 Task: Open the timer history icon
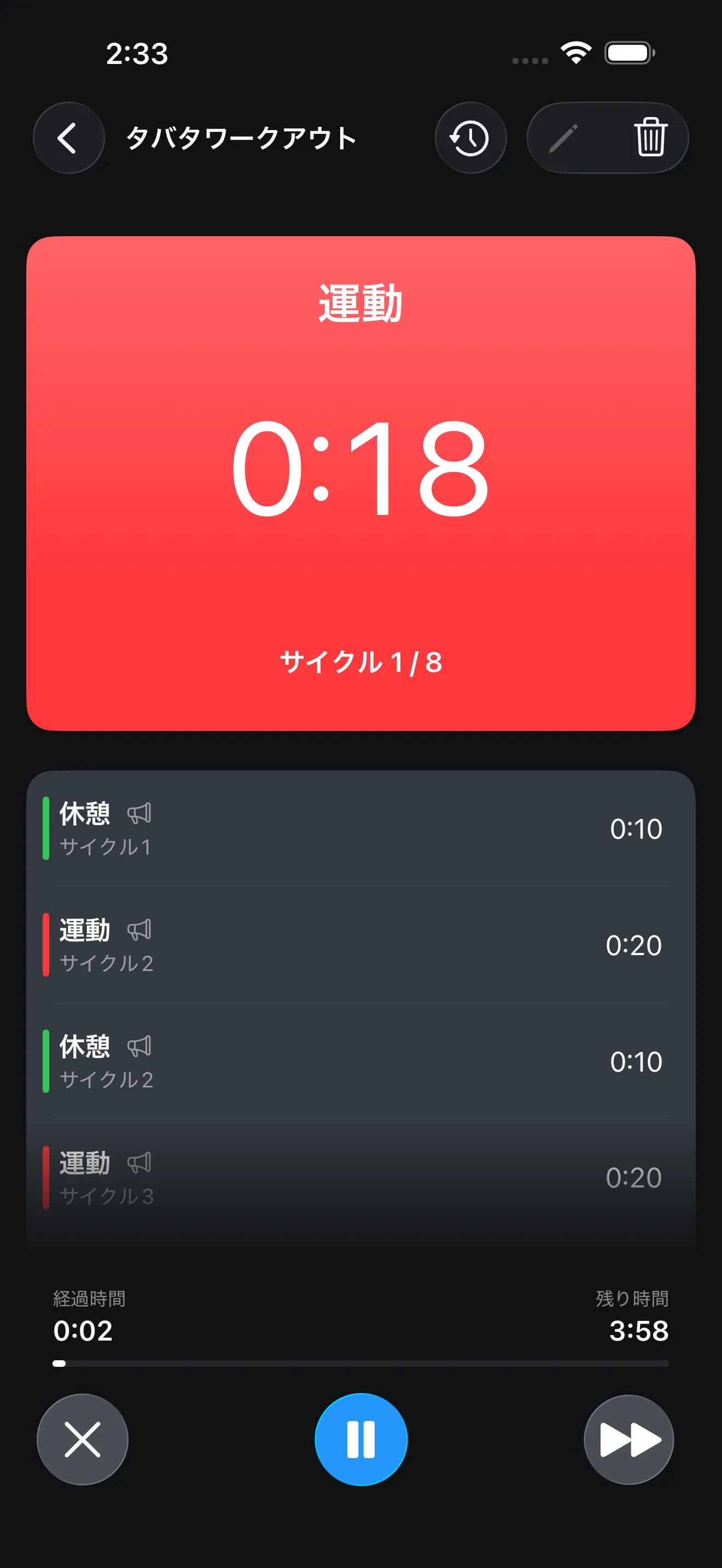[x=471, y=138]
